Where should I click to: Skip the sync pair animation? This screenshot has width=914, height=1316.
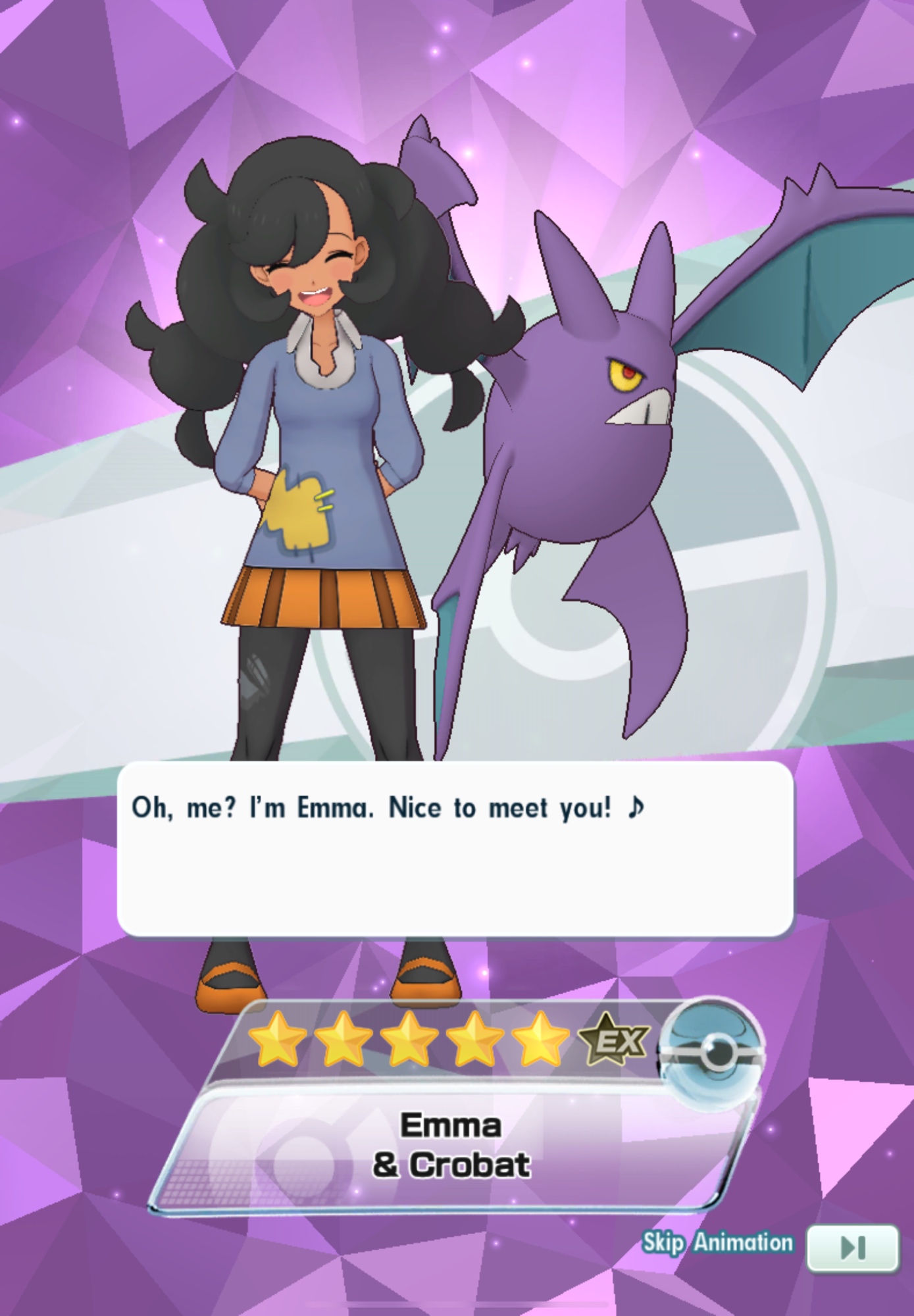click(x=851, y=1246)
